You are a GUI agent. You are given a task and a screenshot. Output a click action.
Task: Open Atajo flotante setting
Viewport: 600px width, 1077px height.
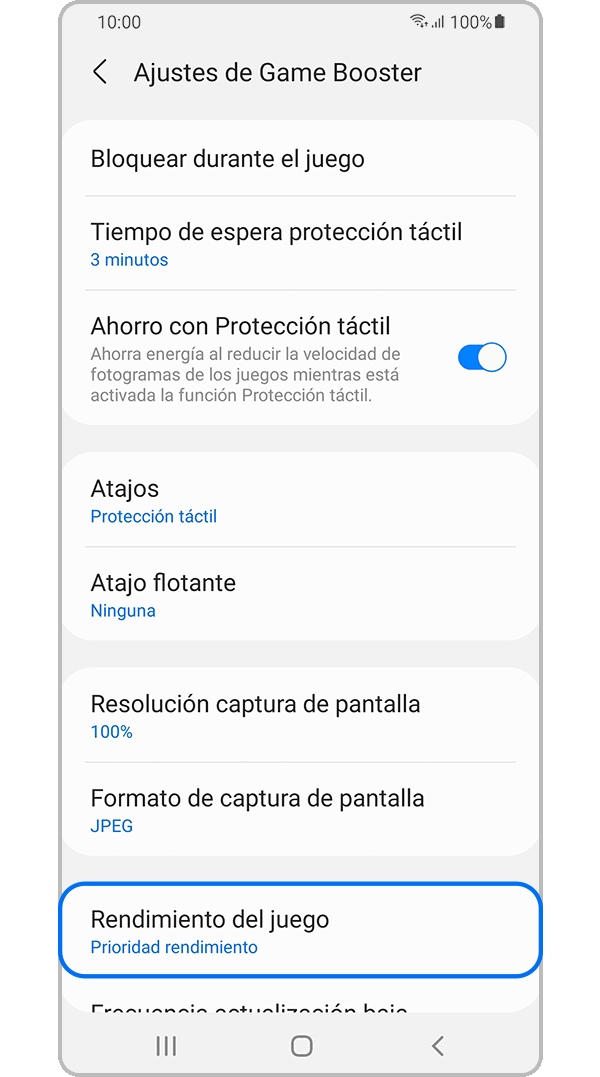pyautogui.click(x=300, y=594)
